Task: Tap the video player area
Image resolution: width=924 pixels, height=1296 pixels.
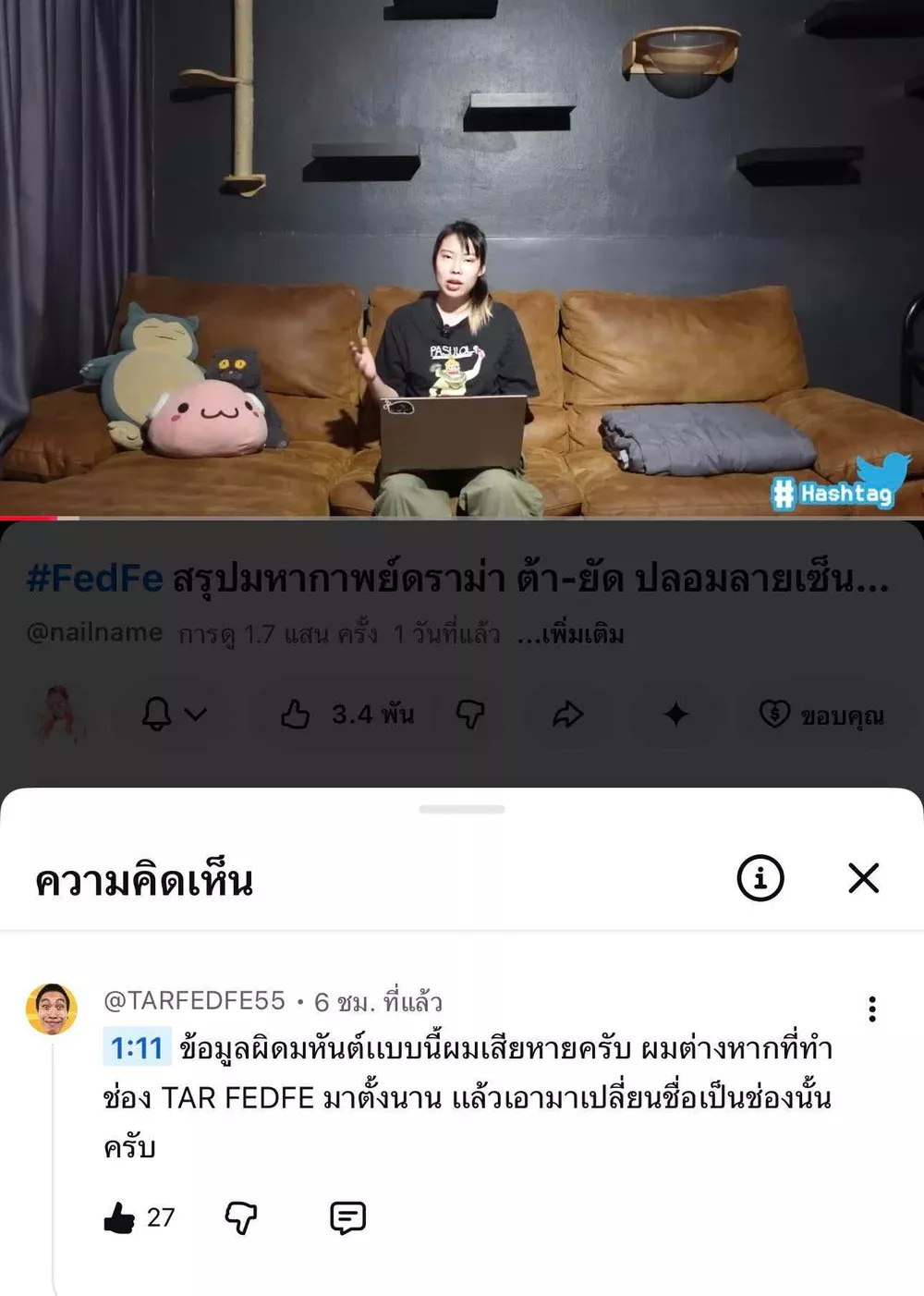Action: tap(462, 259)
